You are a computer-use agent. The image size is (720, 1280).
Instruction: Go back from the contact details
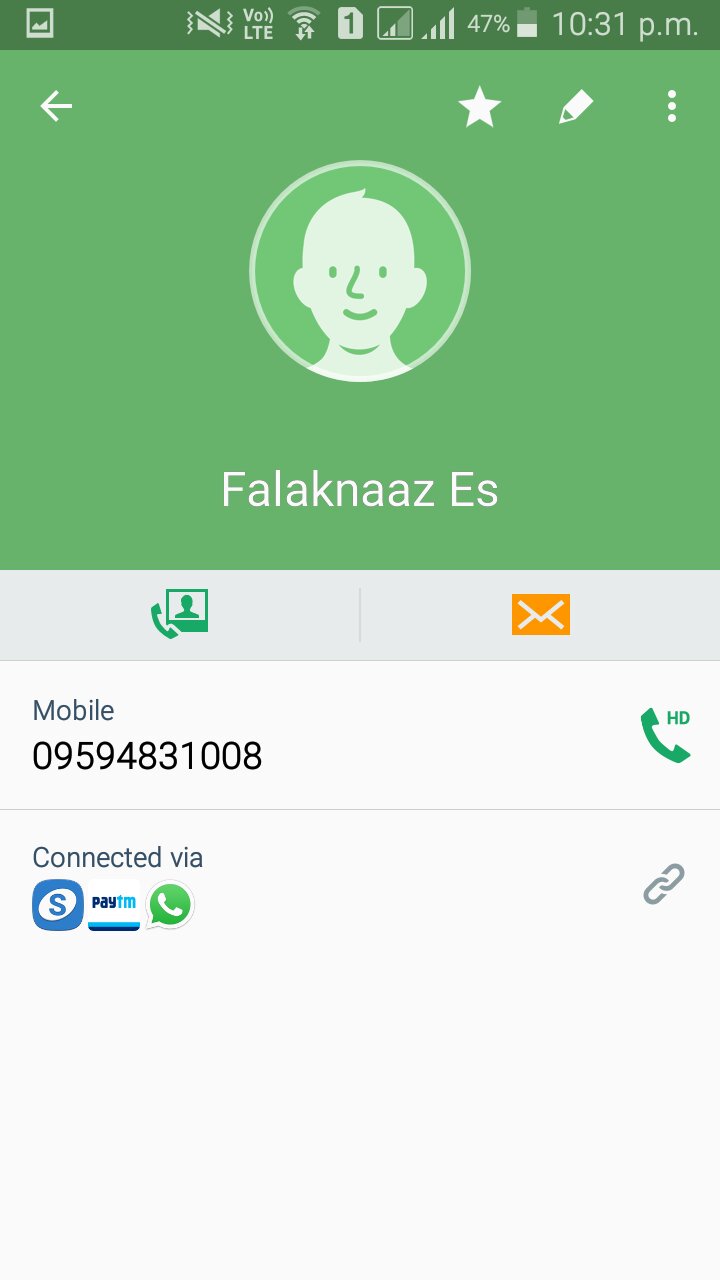click(x=56, y=106)
